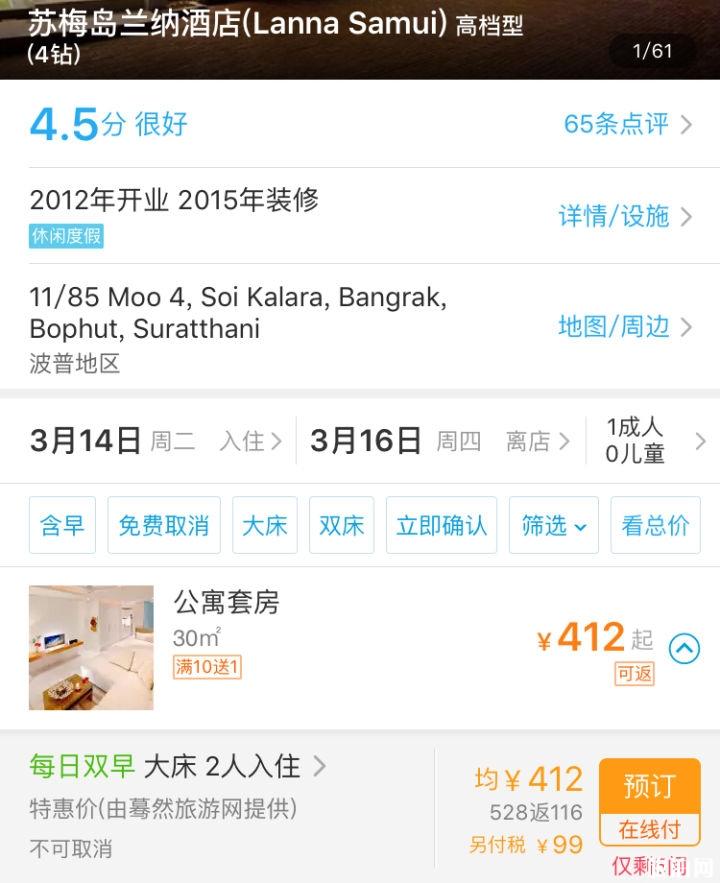The height and width of the screenshot is (883, 720).
Task: Change the 3月14日 check-in date
Action: (x=130, y=440)
